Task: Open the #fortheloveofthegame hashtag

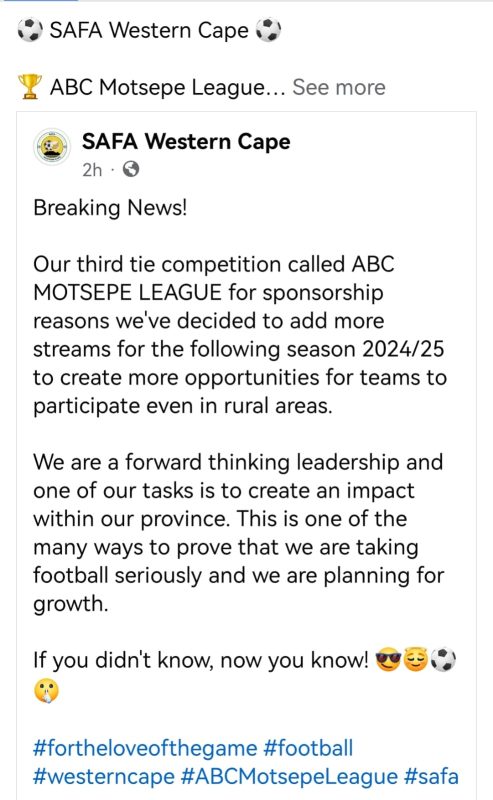Action: pyautogui.click(x=145, y=748)
